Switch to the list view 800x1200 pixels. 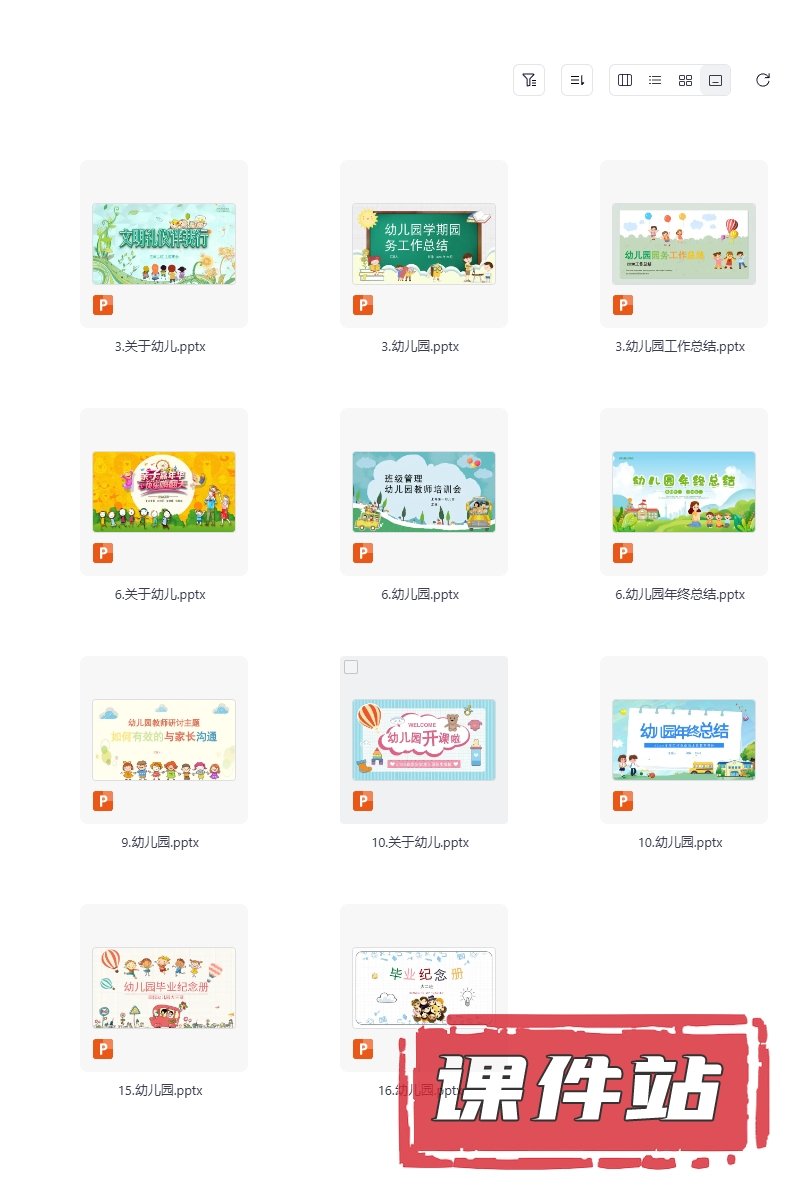click(655, 80)
